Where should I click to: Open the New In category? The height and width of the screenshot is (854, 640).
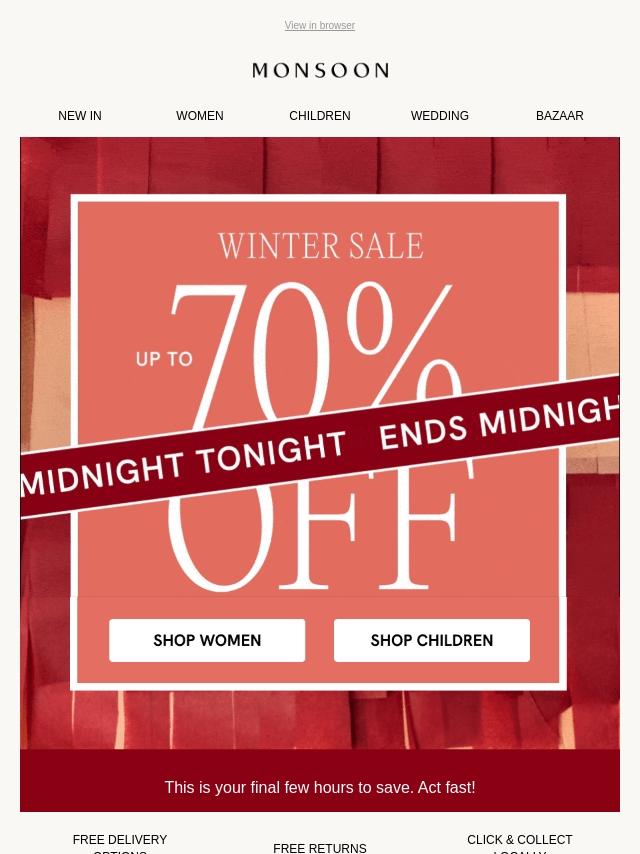click(80, 115)
